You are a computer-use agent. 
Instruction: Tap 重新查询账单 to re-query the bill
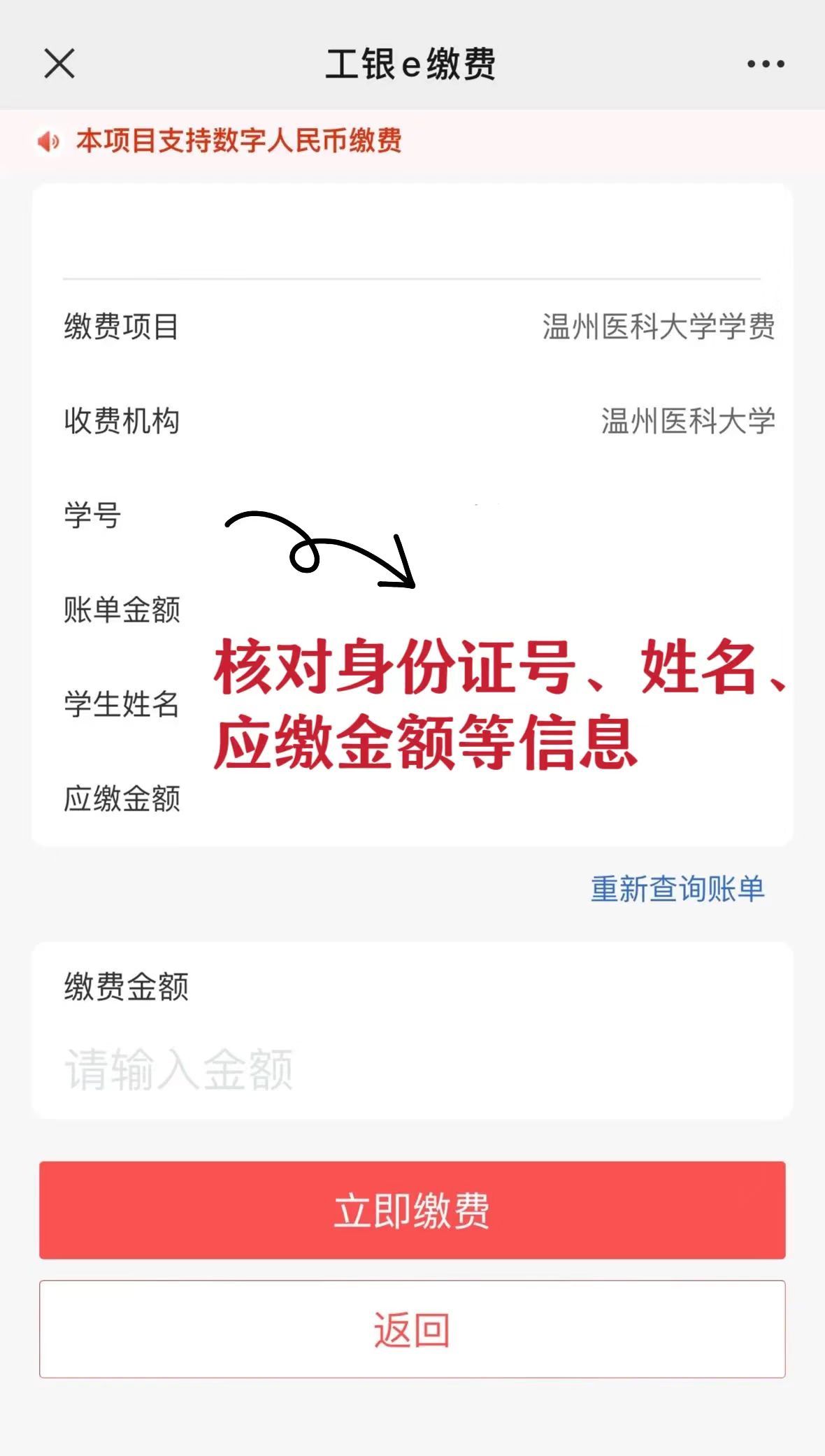coord(677,889)
